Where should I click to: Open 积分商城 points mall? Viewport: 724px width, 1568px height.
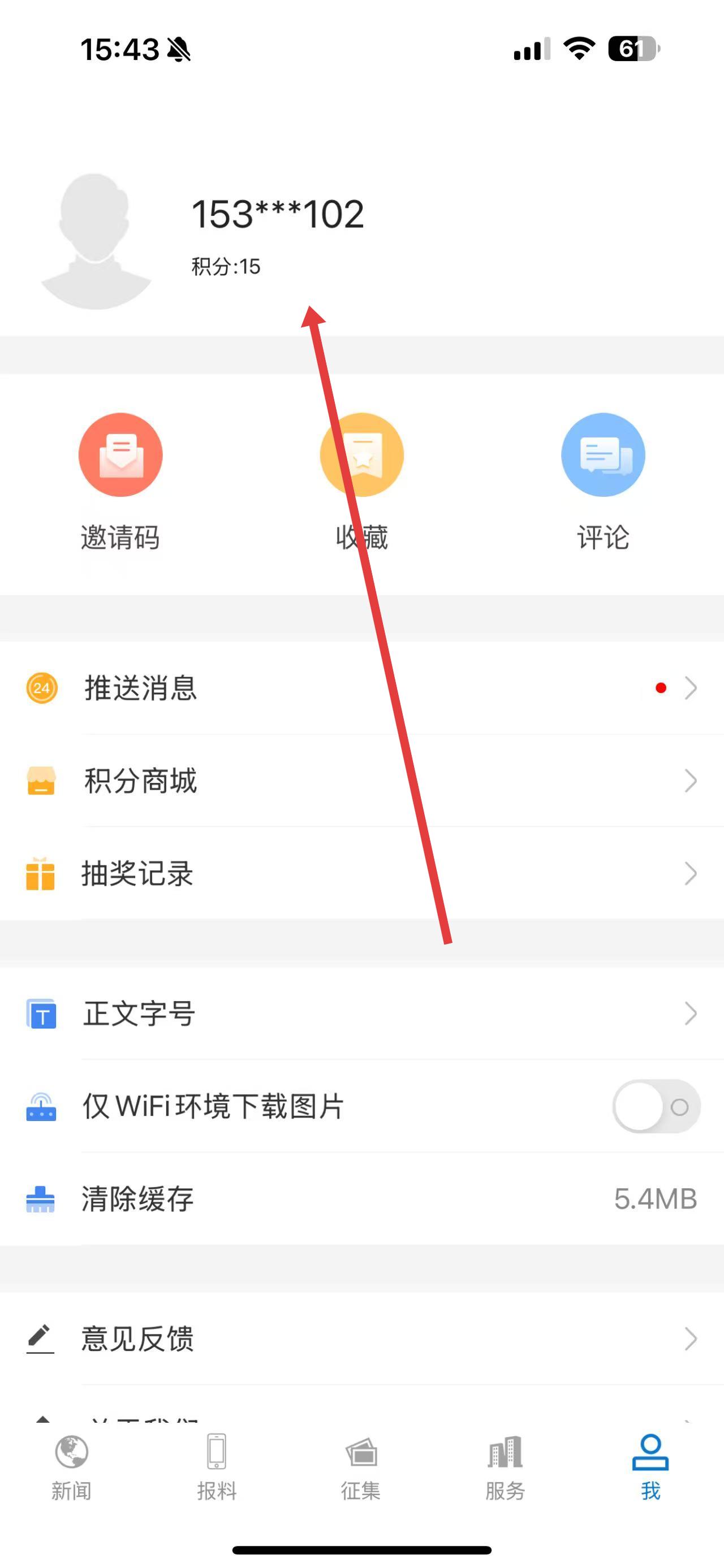(361, 781)
